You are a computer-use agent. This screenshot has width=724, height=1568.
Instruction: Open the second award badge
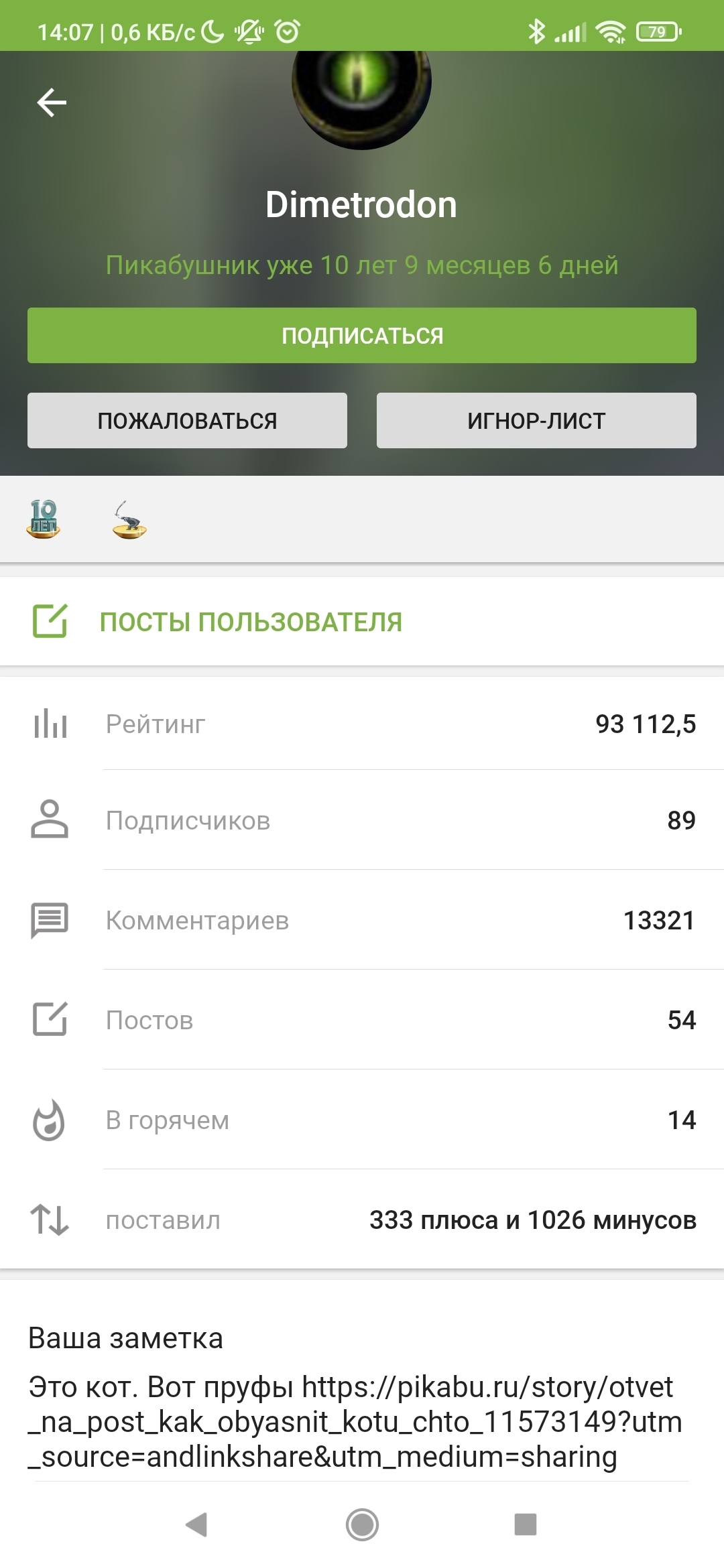pos(129,521)
